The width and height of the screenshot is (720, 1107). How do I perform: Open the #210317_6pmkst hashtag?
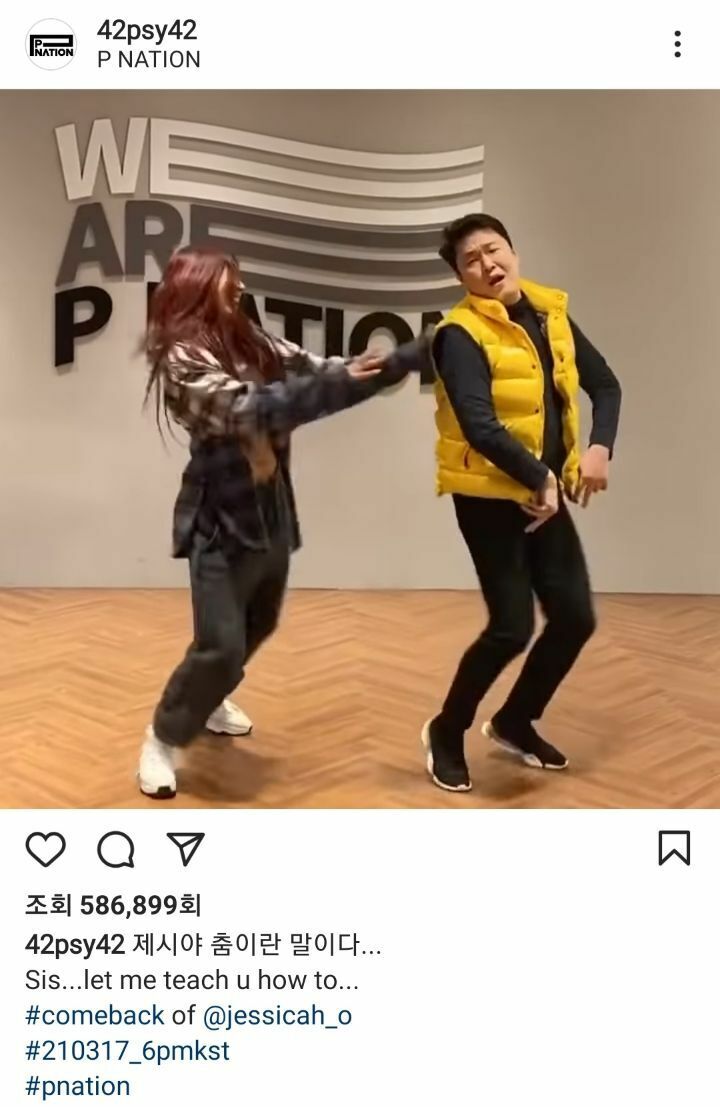click(127, 1051)
